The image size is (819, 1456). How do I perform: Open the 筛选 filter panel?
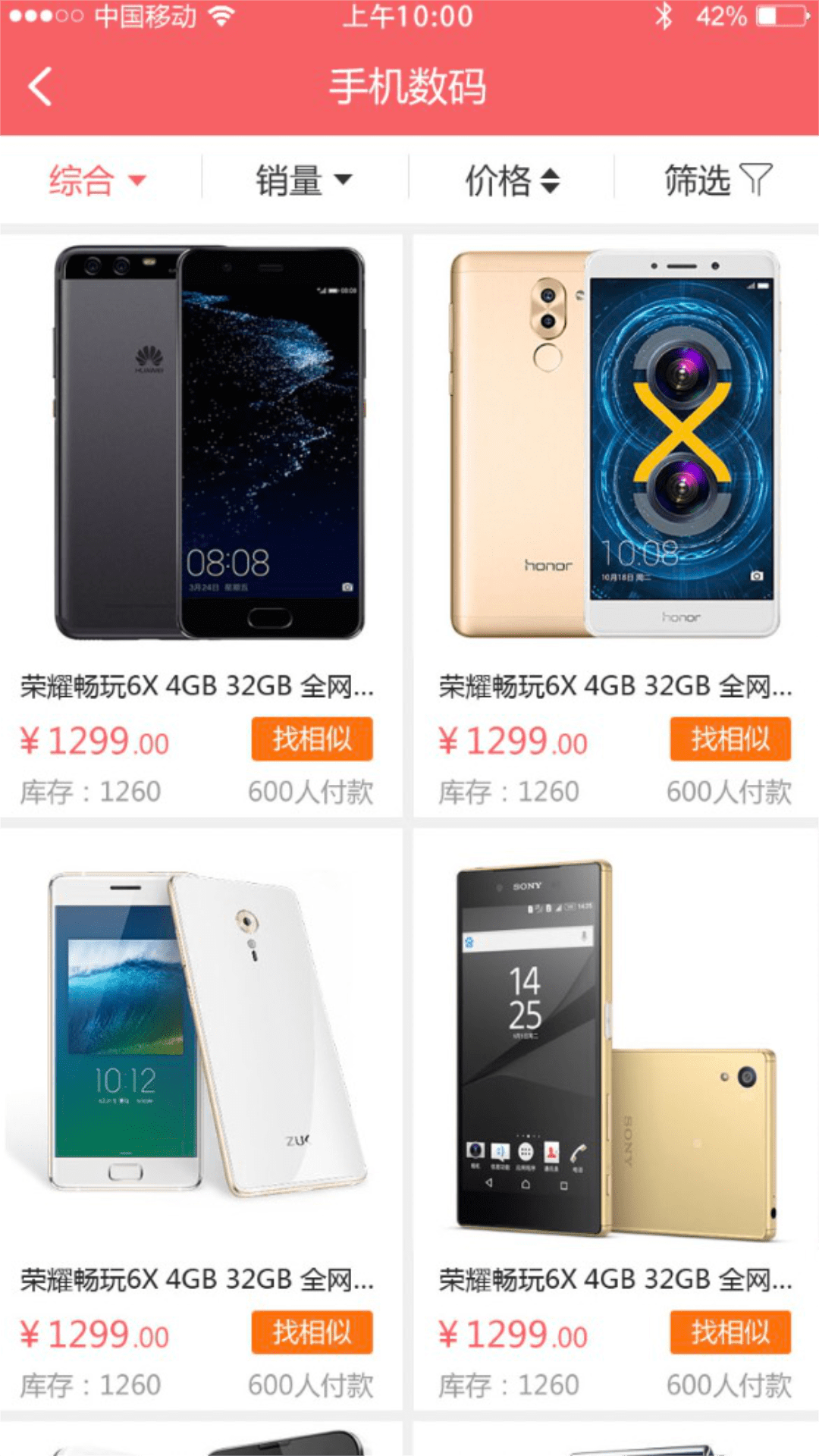click(717, 180)
